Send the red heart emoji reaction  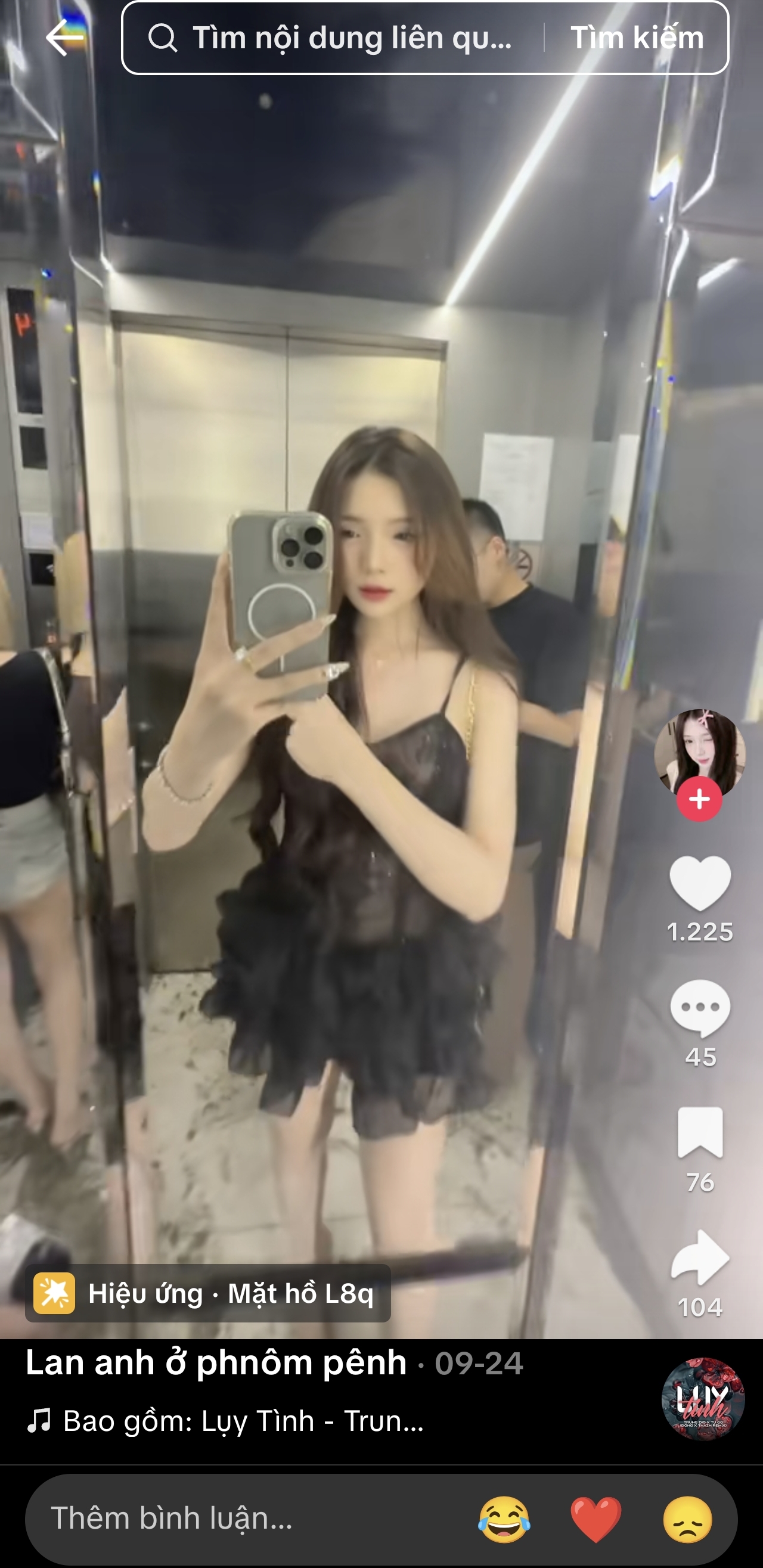[x=596, y=1519]
